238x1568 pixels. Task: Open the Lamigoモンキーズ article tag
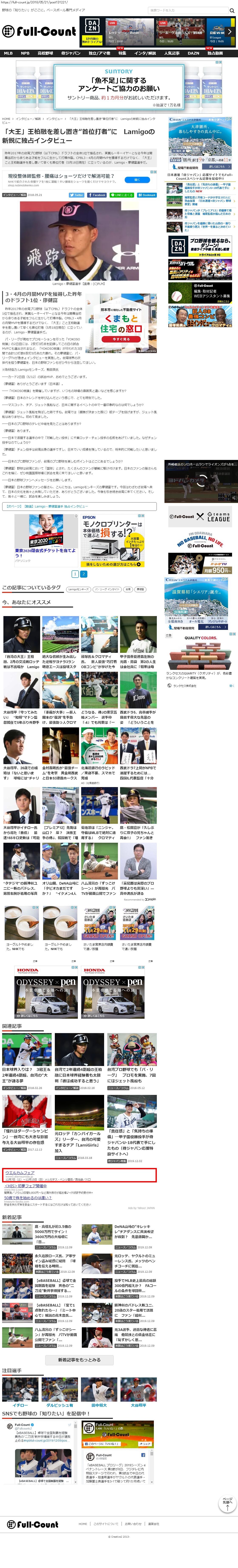pos(79,589)
